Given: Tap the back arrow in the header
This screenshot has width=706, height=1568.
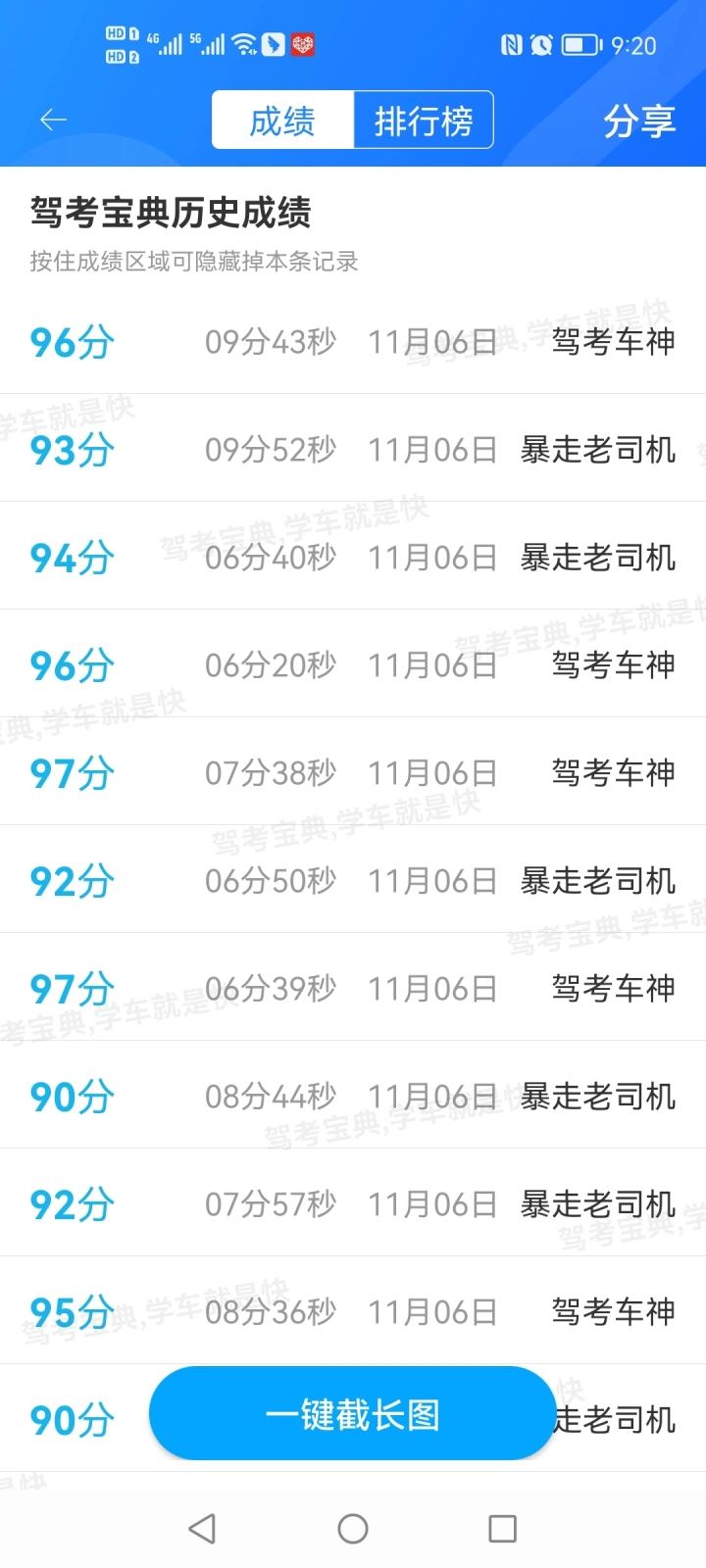Looking at the screenshot, I should [x=53, y=120].
